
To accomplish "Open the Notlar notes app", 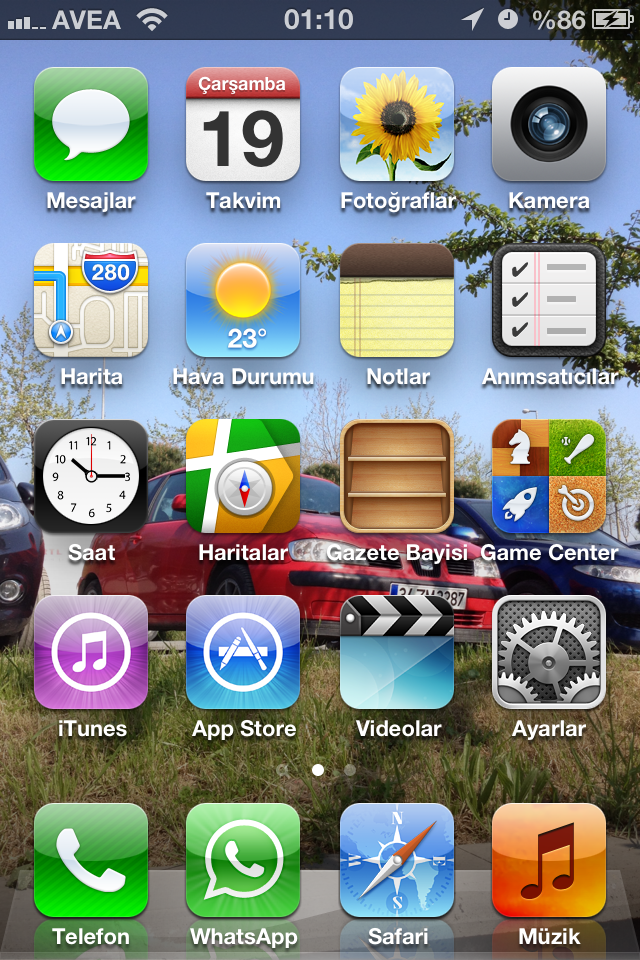I will pos(397,301).
